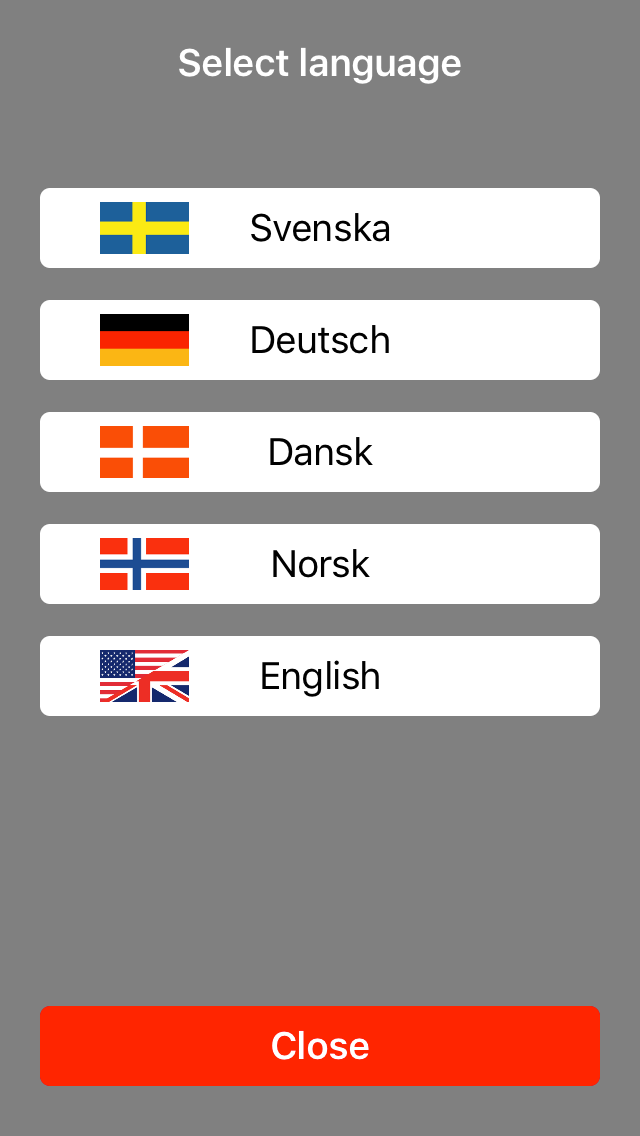
Task: Select Svenska as the language
Action: click(320, 228)
